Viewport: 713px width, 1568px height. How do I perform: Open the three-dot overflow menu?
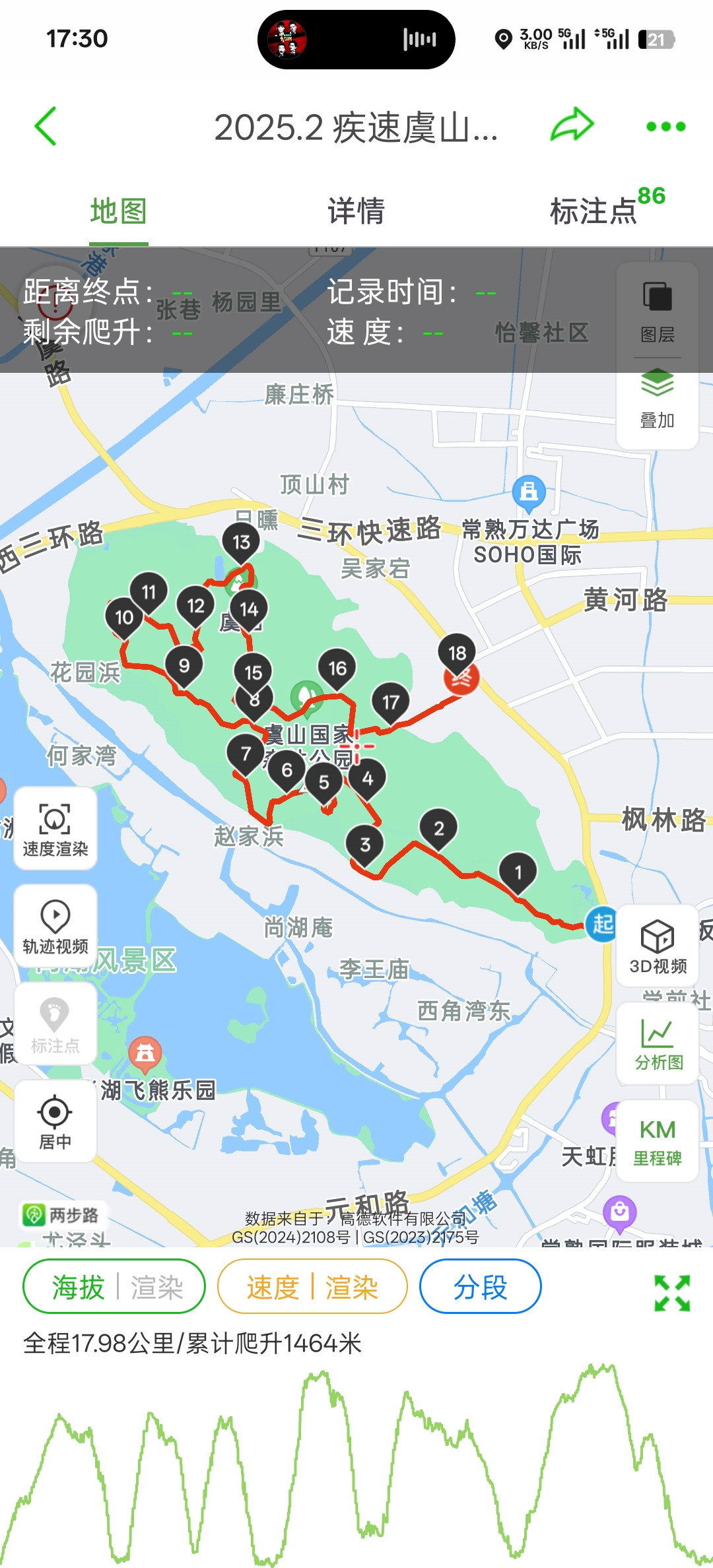pyautogui.click(x=665, y=126)
